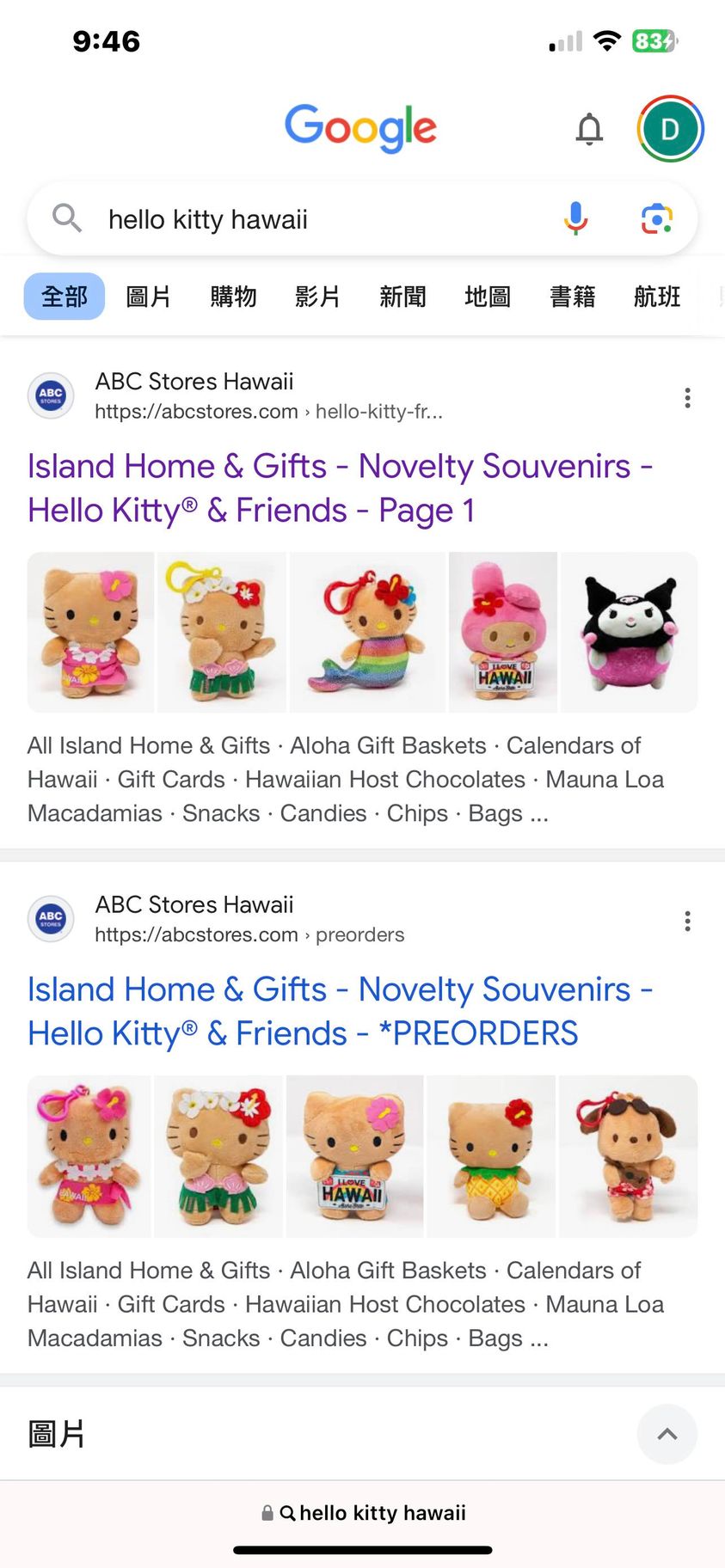Switch to the 影片 tab

coord(317,297)
